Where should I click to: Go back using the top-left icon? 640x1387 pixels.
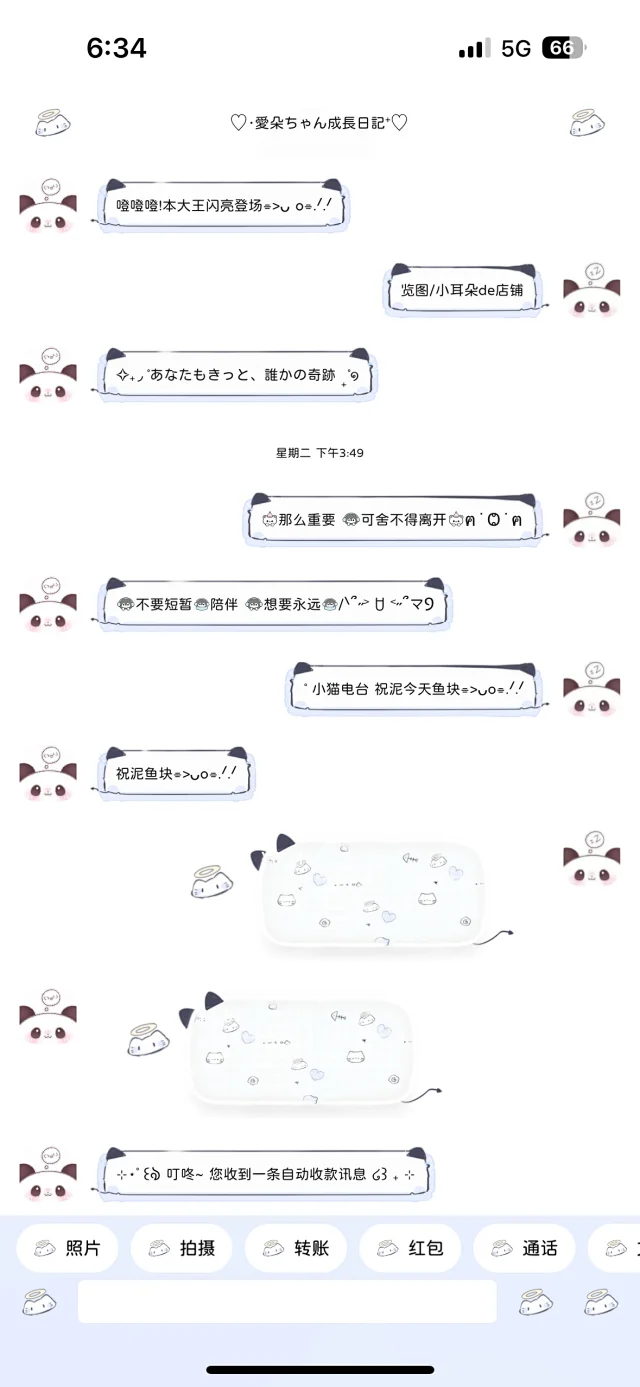tap(52, 124)
